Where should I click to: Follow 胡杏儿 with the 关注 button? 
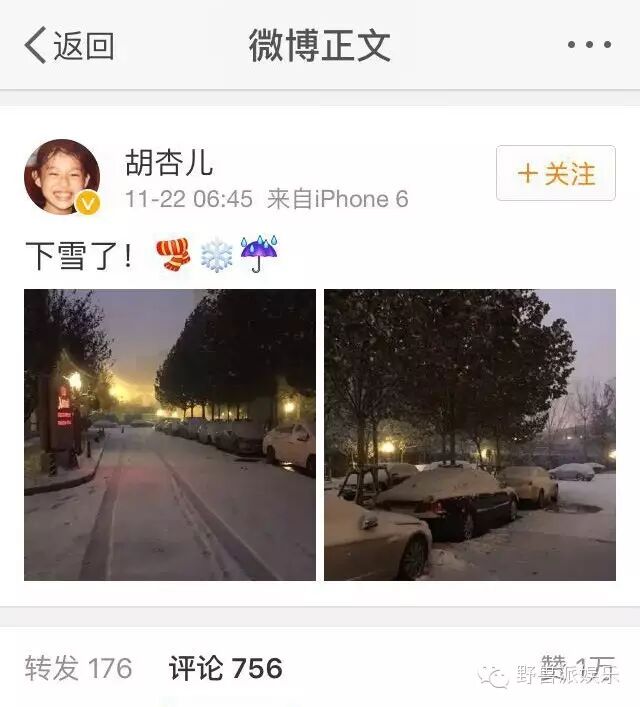(x=555, y=173)
